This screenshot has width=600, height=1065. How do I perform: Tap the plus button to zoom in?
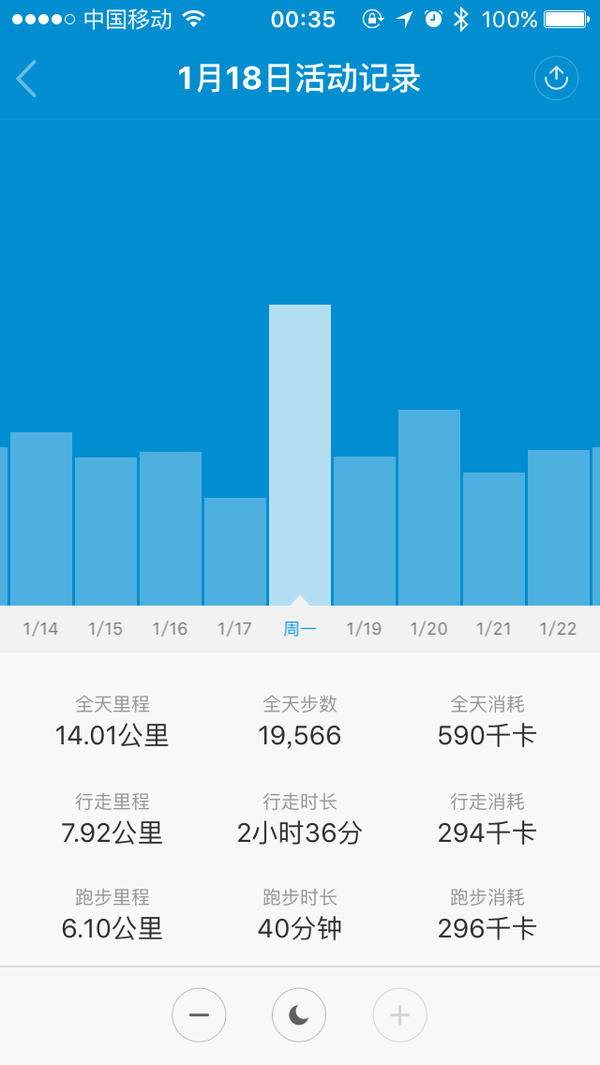[x=400, y=1015]
